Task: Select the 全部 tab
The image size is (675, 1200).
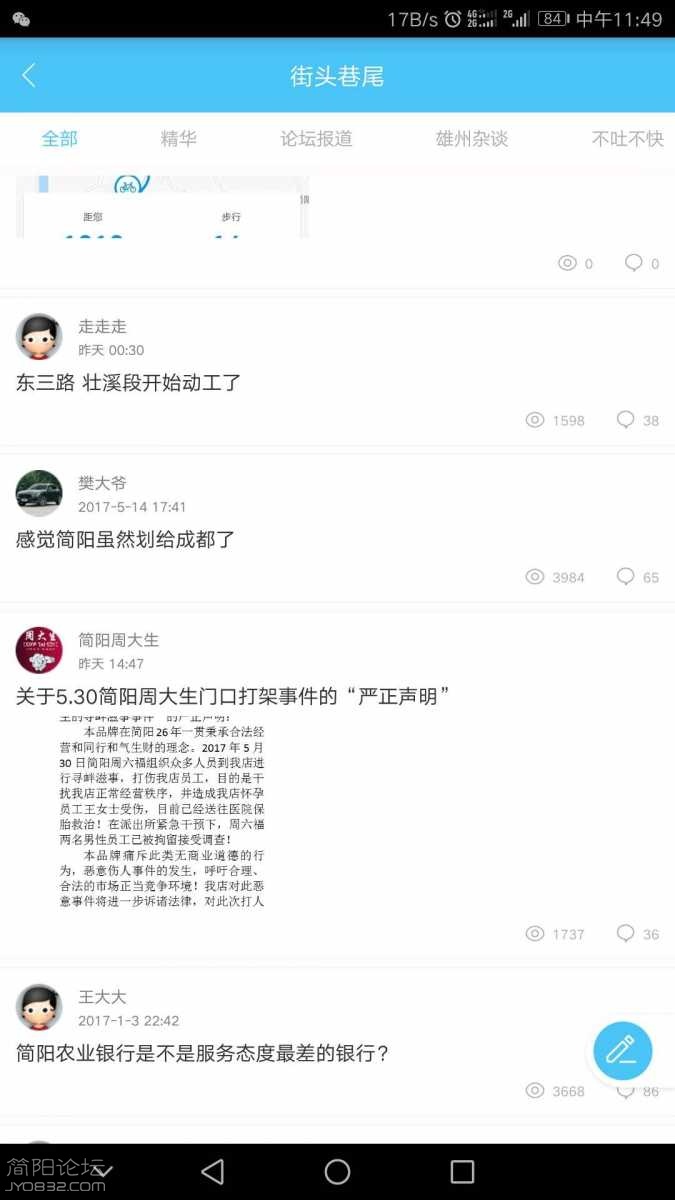Action: click(x=59, y=139)
